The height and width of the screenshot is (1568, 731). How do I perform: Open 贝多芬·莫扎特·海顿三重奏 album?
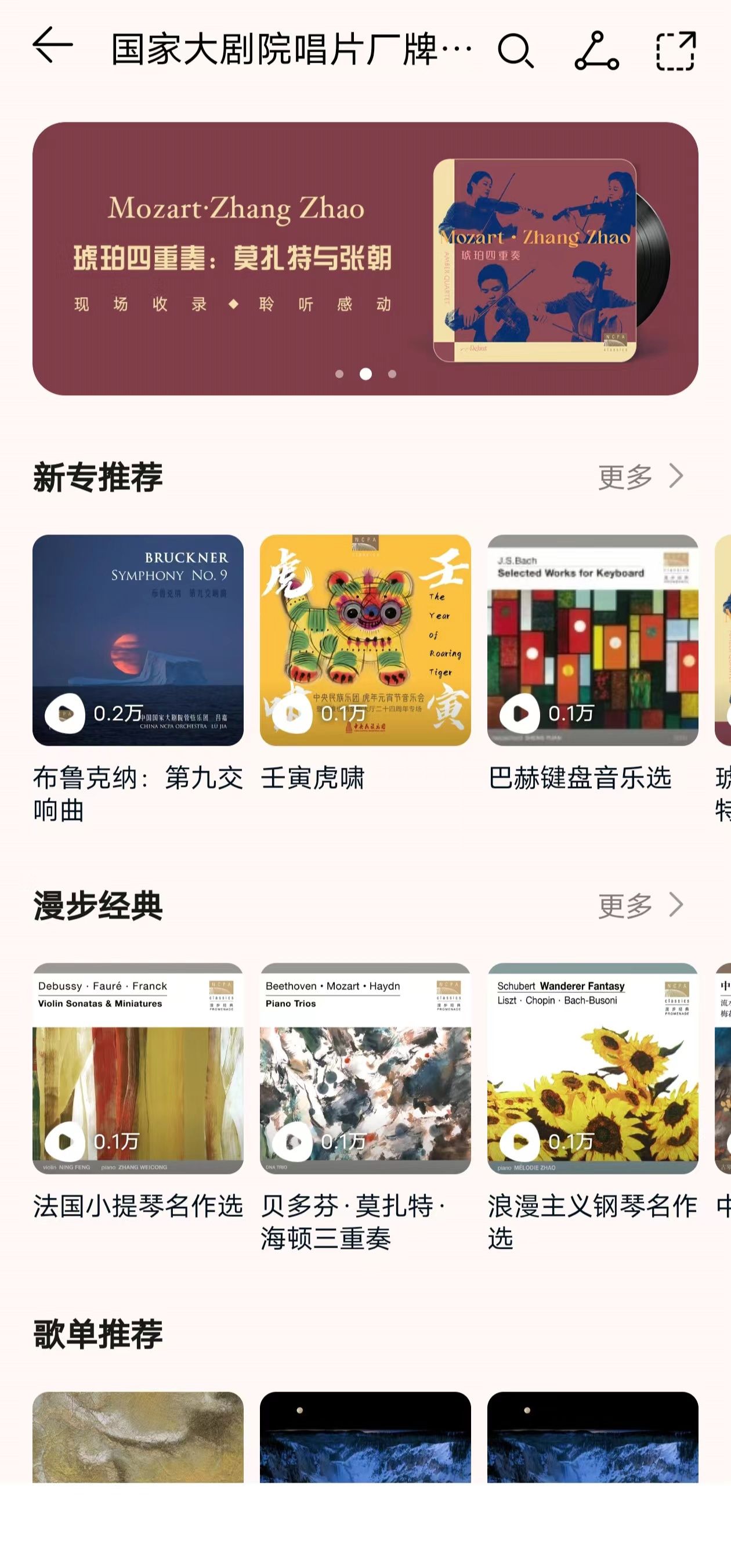tap(365, 1068)
